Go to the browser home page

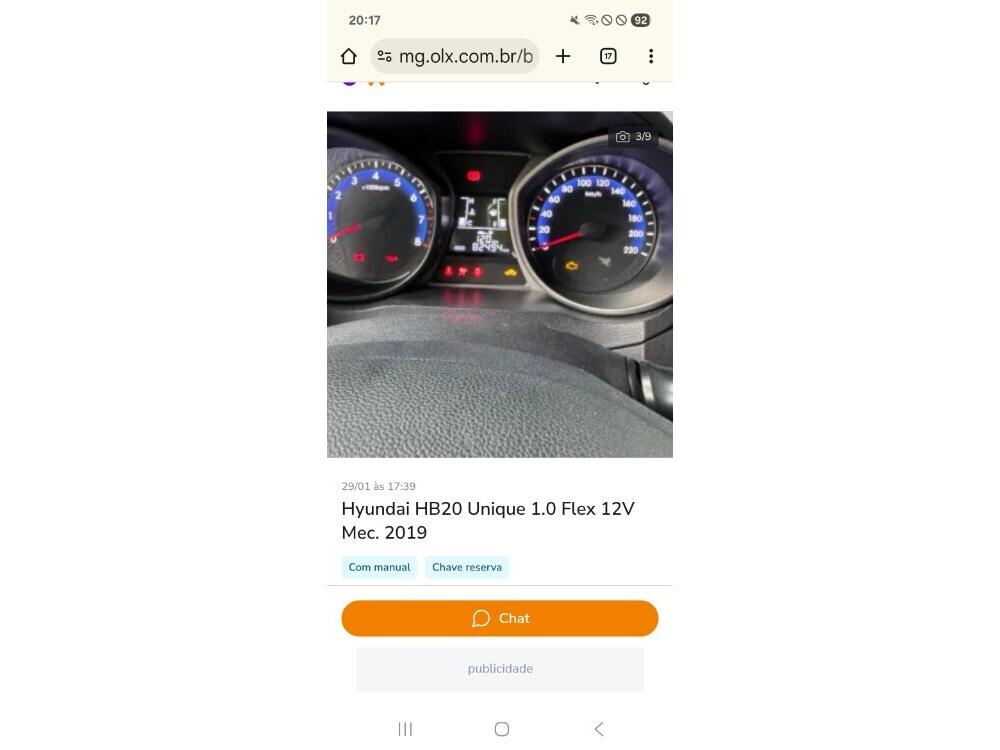click(x=348, y=57)
